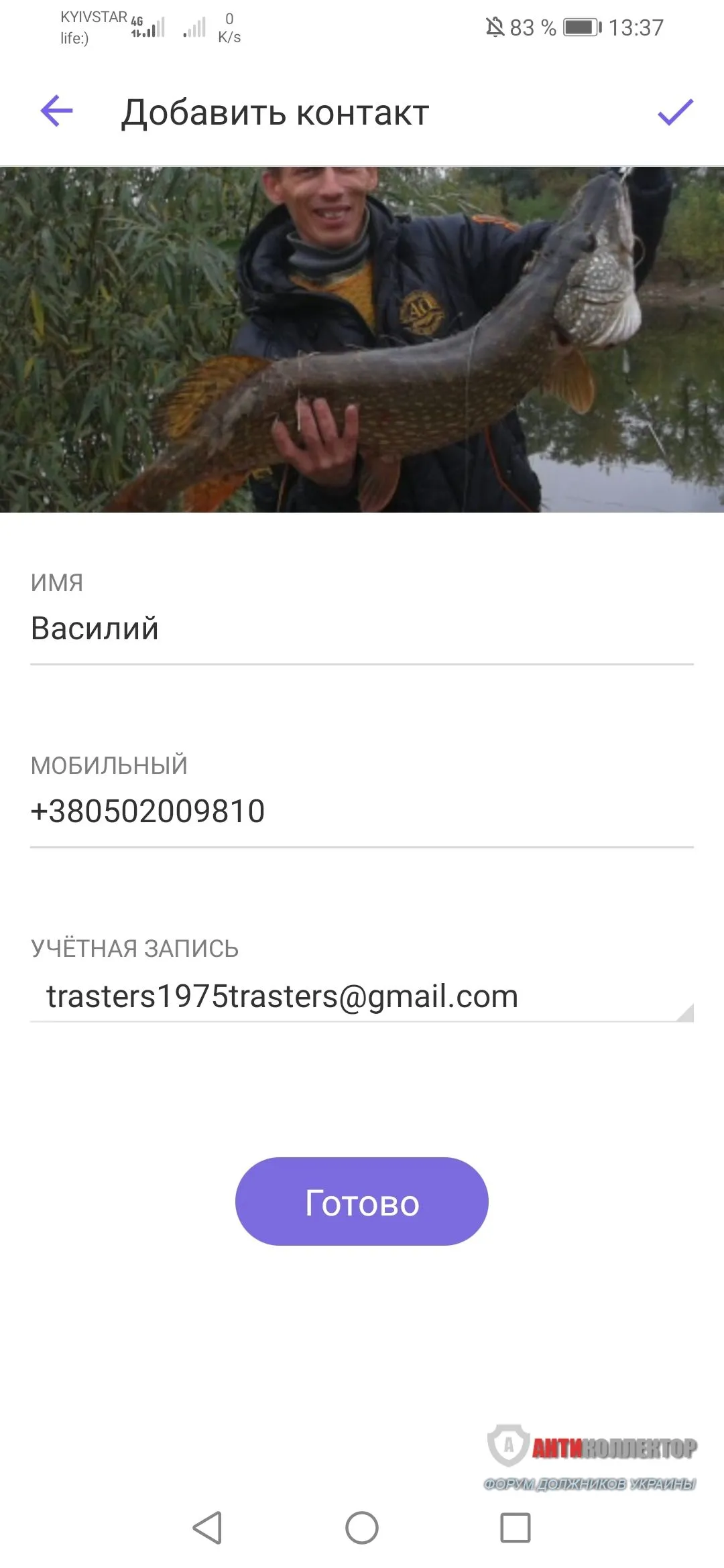
Task: Edit the name field Василий
Action: pos(361,629)
